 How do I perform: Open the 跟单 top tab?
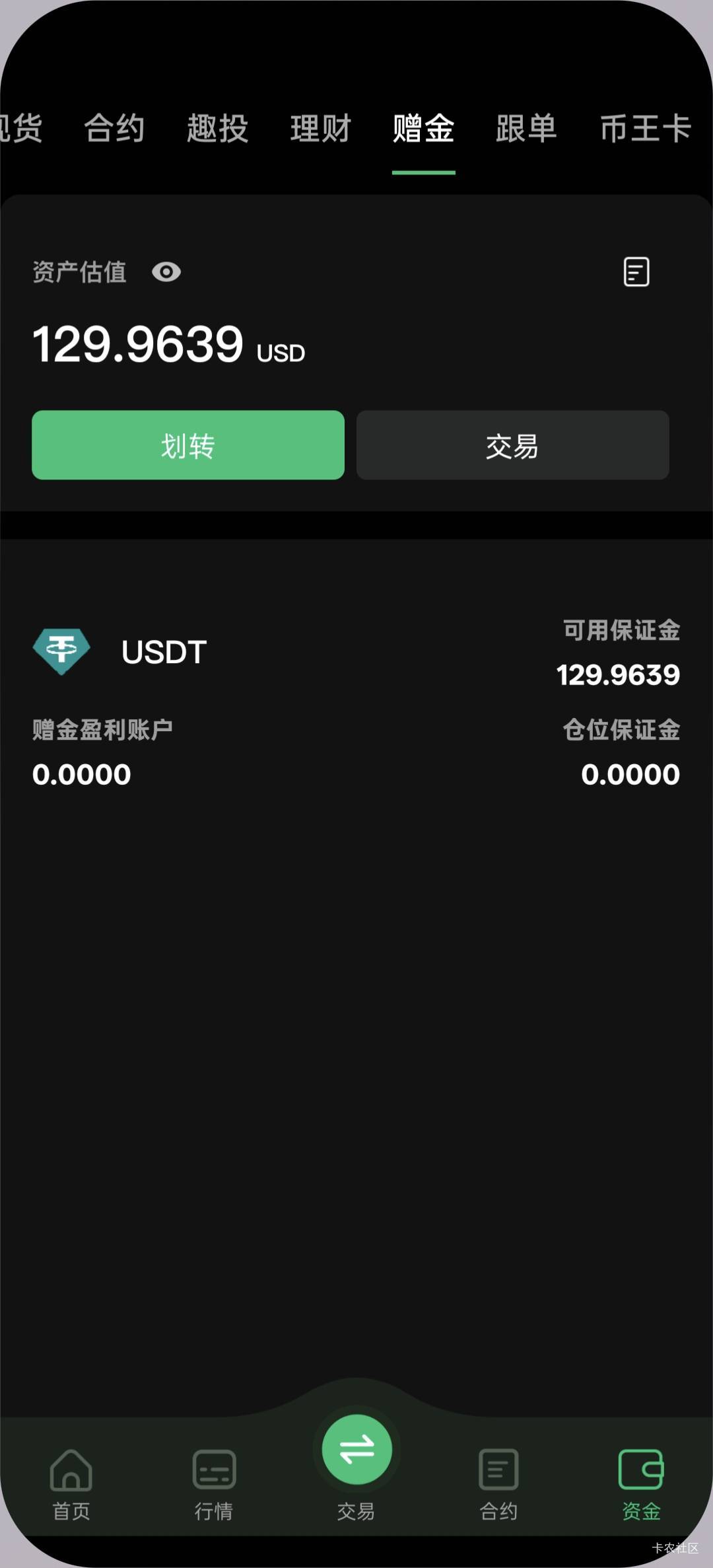[x=526, y=128]
